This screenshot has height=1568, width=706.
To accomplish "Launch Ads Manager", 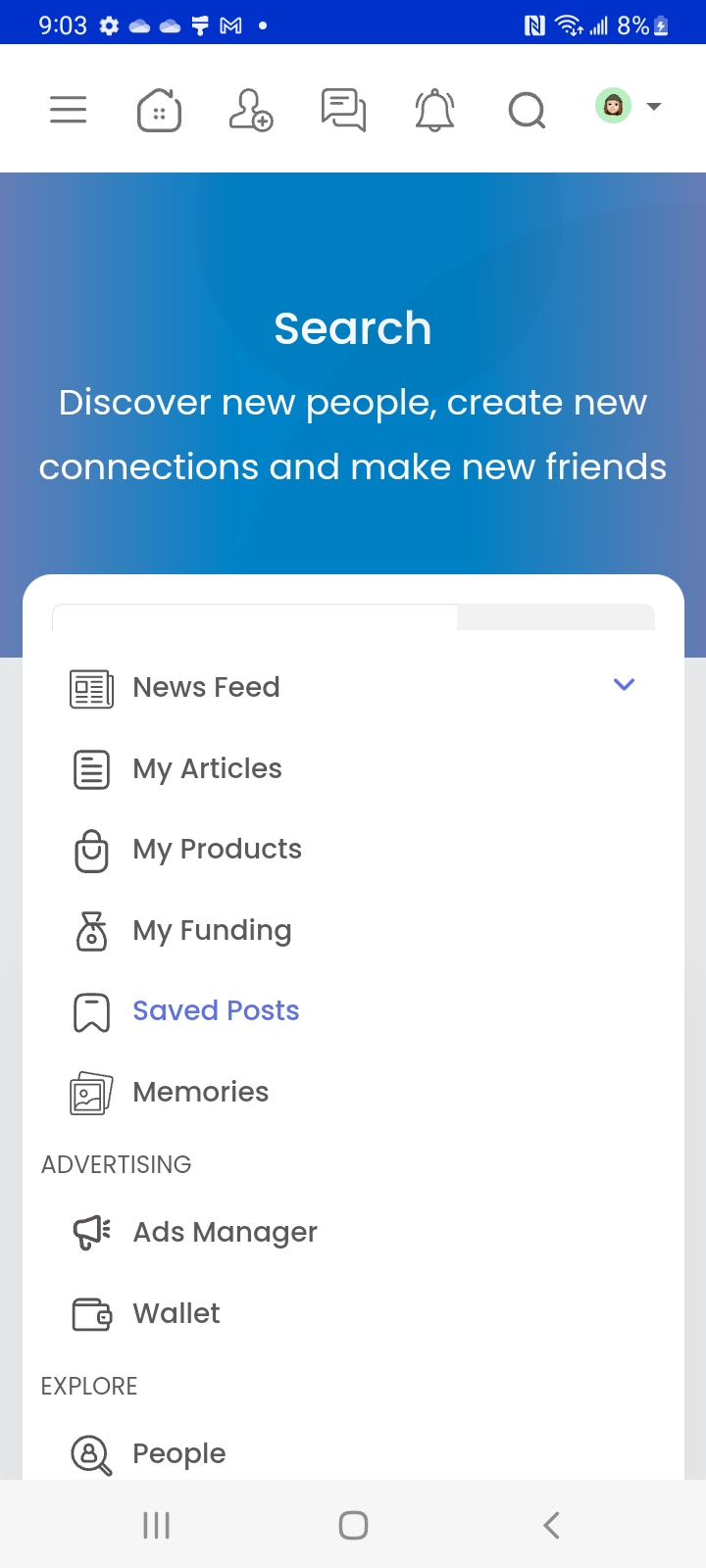I will (225, 1233).
